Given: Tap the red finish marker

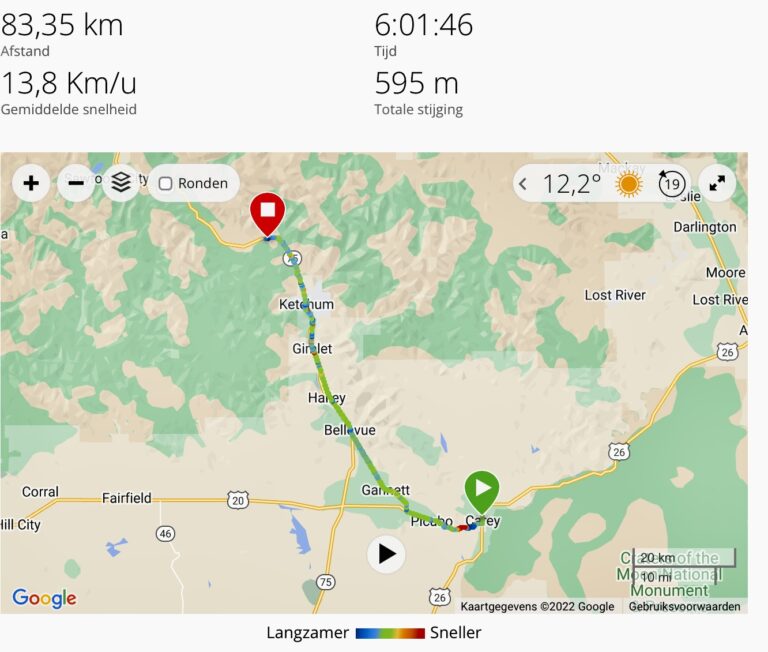Looking at the screenshot, I should click(268, 212).
